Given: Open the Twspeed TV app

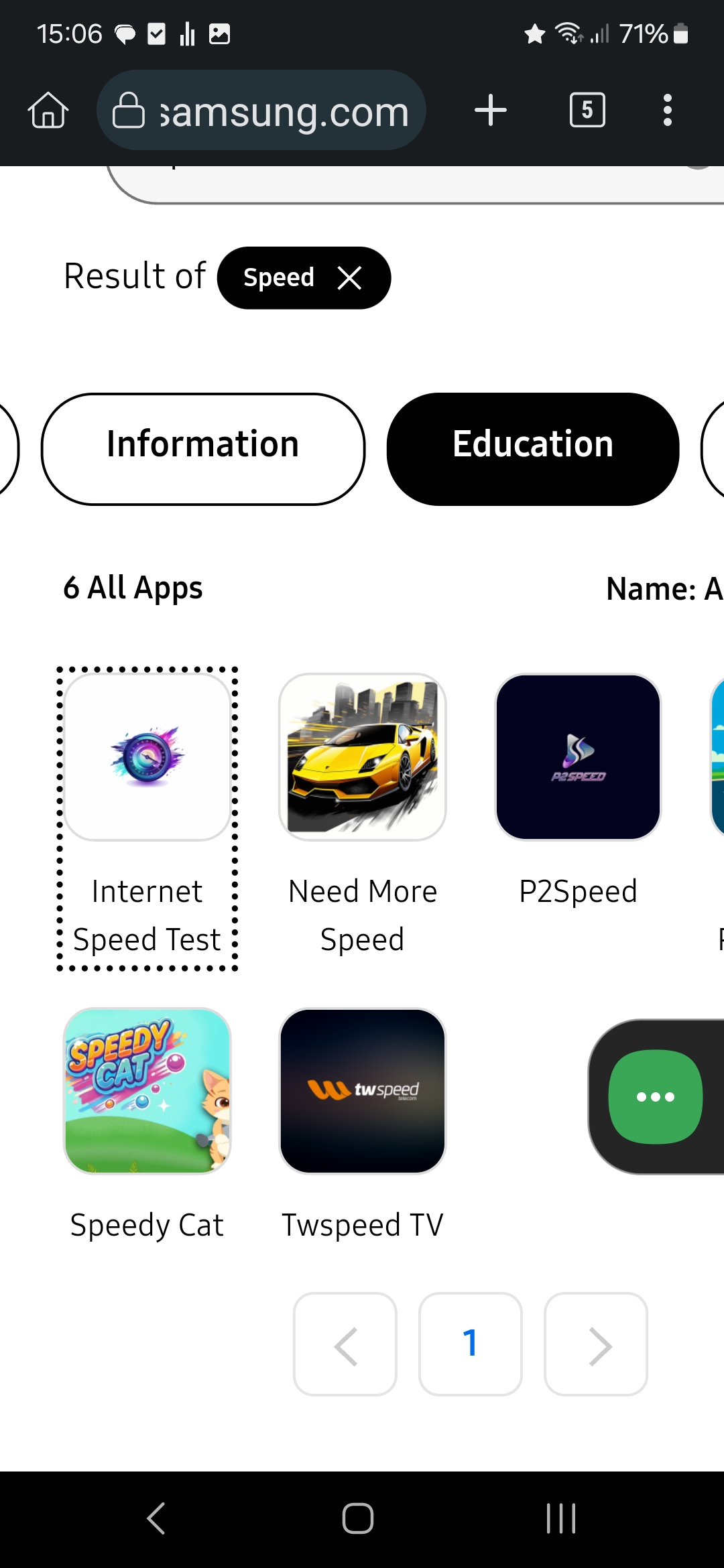Looking at the screenshot, I should (x=363, y=1091).
